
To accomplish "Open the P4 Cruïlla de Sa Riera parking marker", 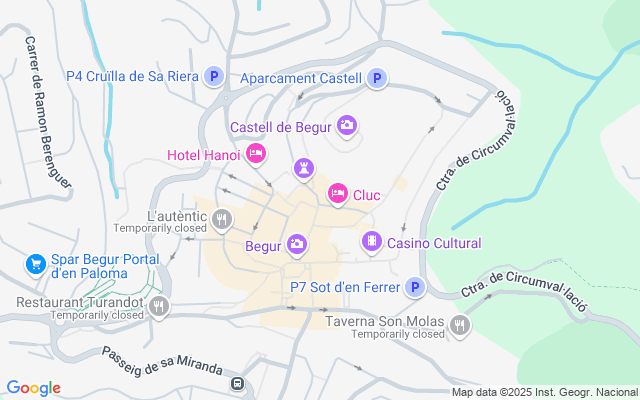I will (x=213, y=76).
